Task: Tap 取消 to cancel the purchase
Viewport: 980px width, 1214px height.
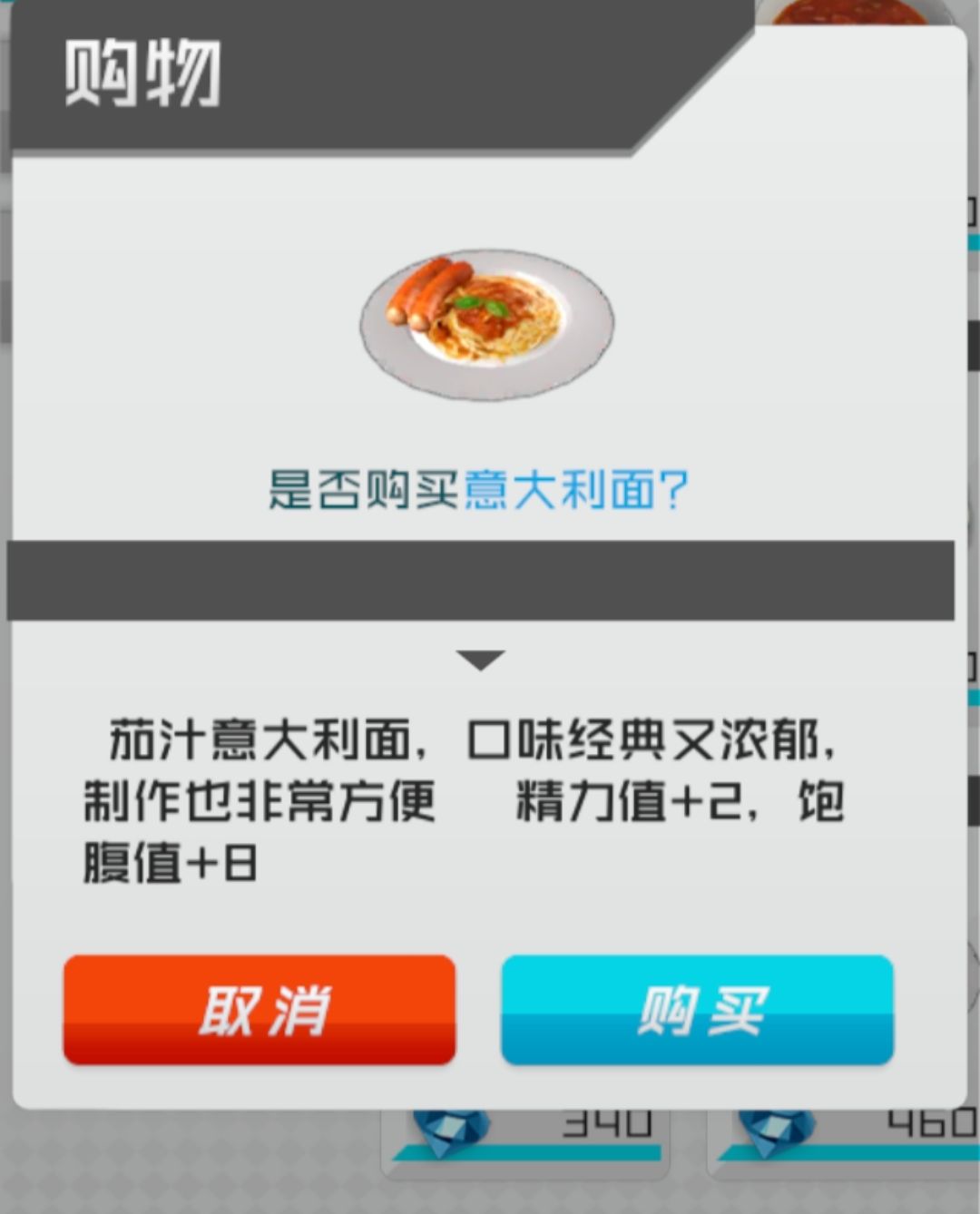Action: (x=259, y=1009)
